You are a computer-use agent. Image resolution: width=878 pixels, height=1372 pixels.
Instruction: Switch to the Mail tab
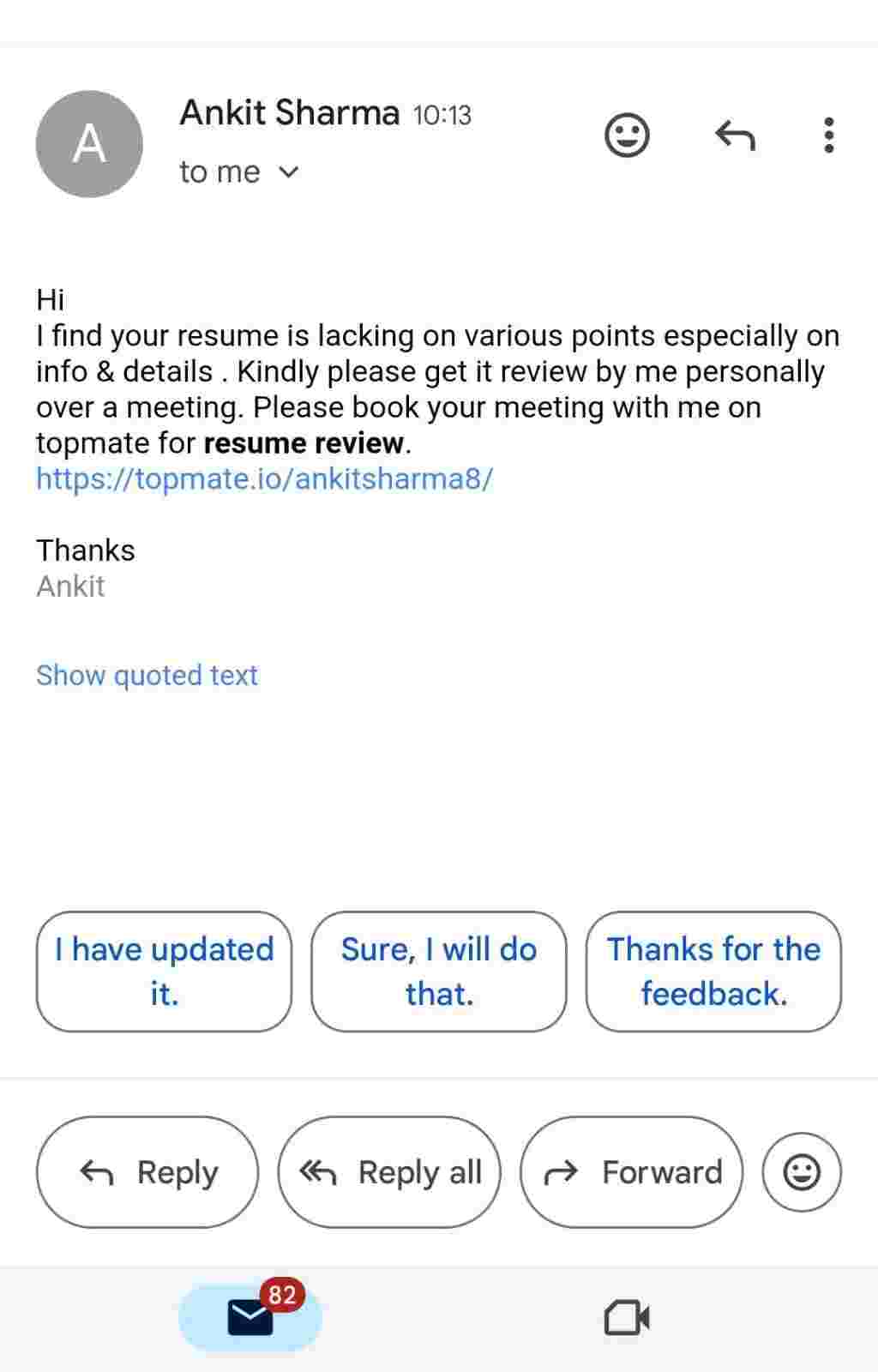(x=250, y=1317)
